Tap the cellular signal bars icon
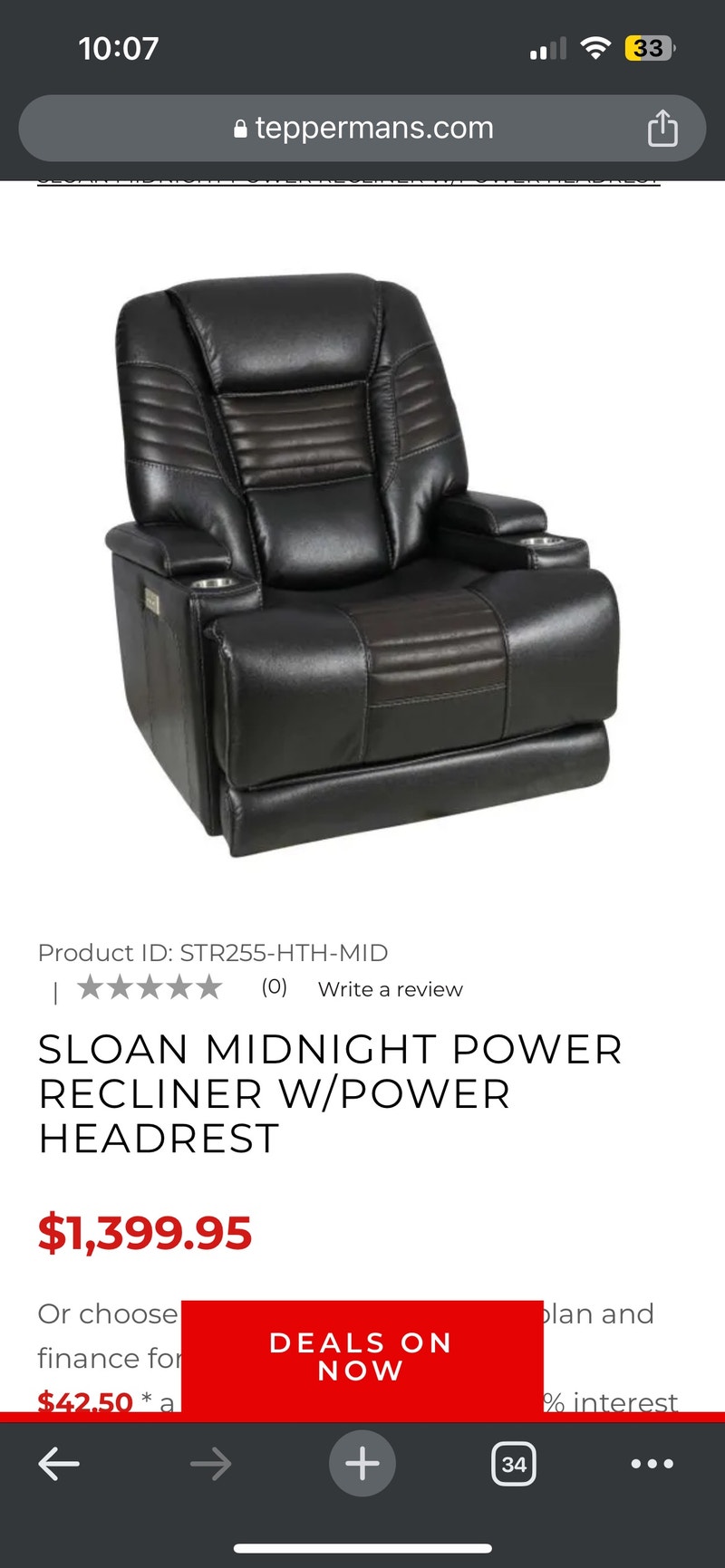 [546, 49]
